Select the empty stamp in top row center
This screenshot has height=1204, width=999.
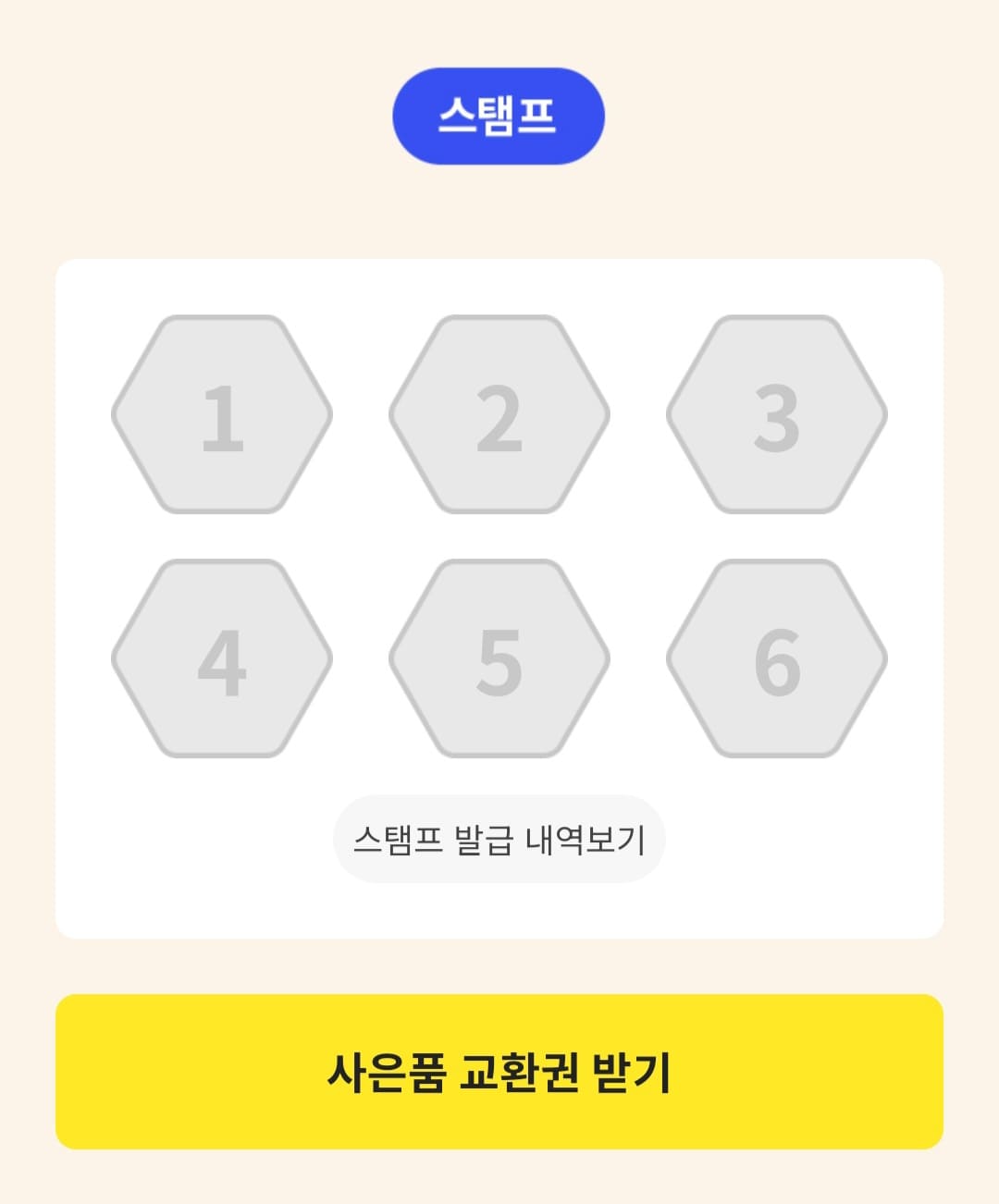499,416
